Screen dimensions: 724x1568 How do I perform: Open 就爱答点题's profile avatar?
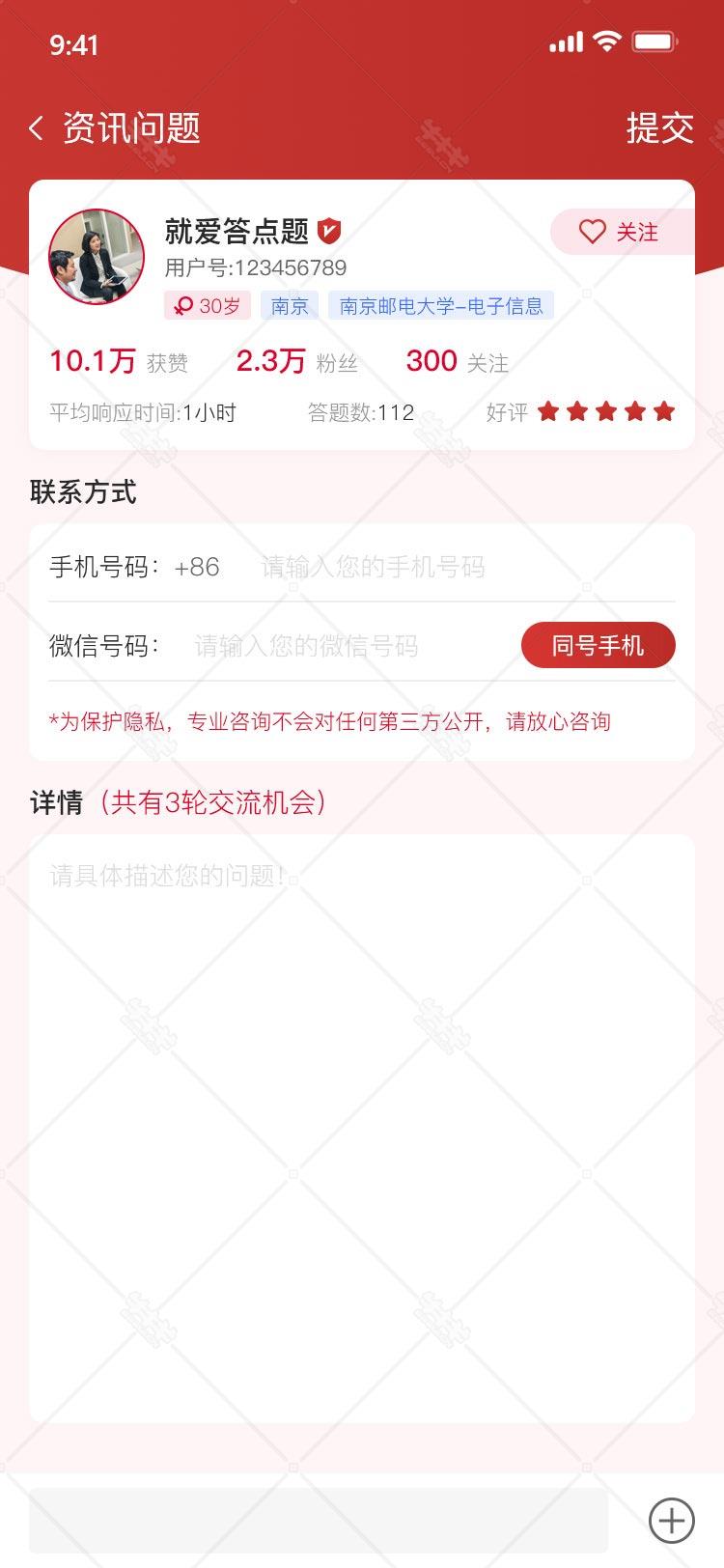point(97,257)
